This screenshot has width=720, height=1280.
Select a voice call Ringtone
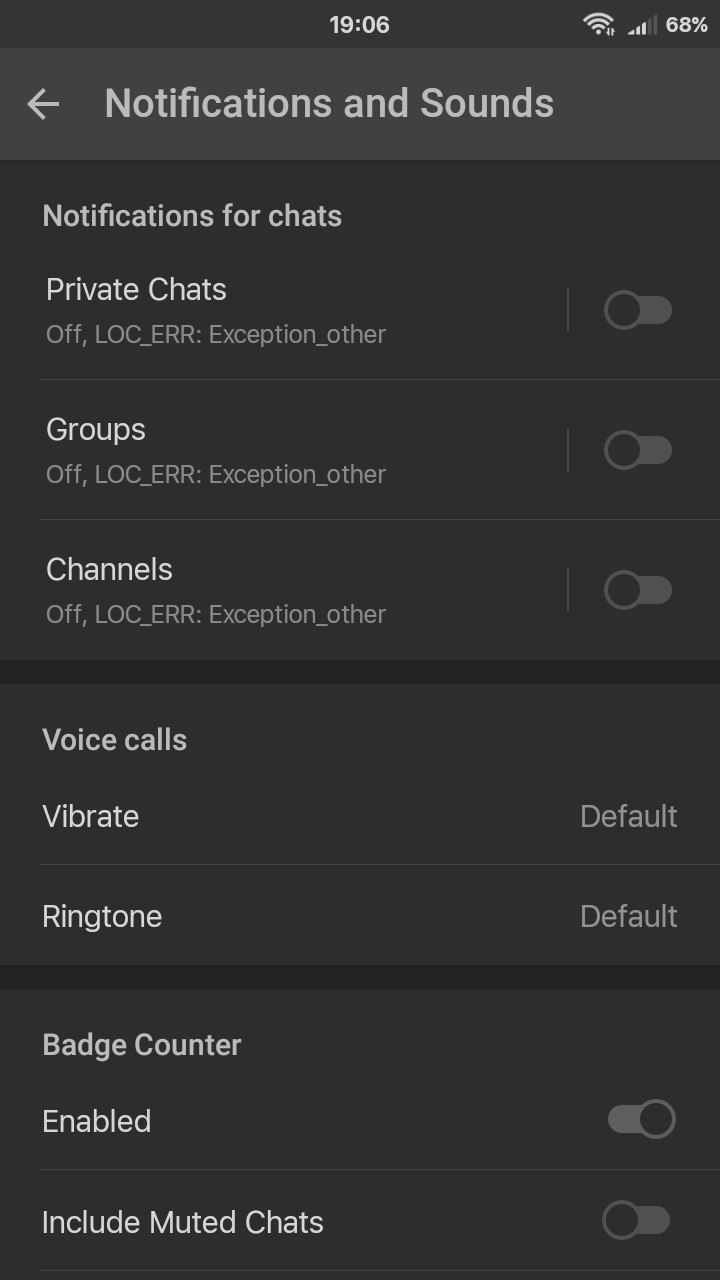pos(360,916)
